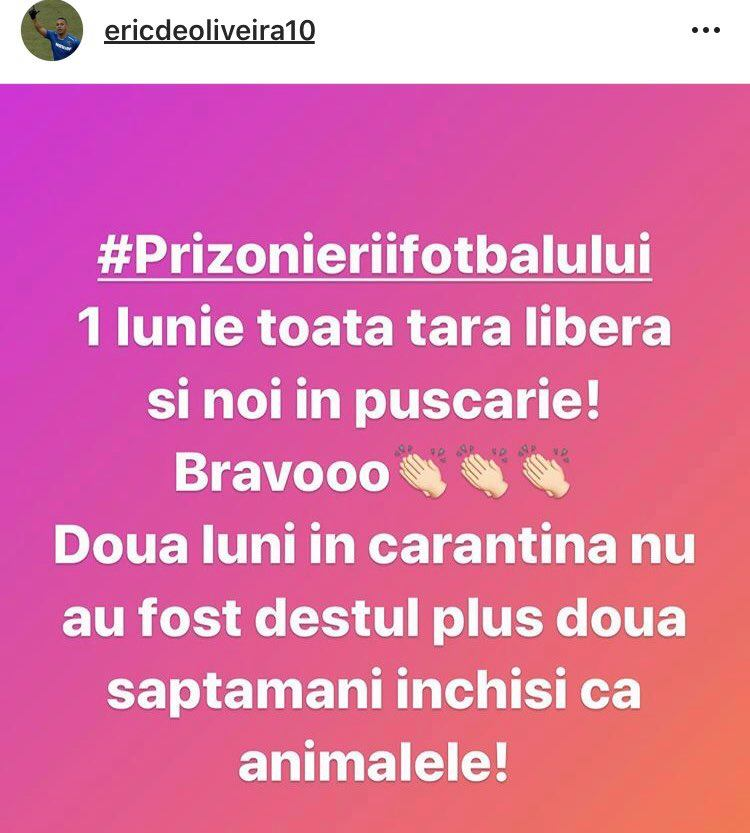
Task: Open ericdeoliveira10's post image
Action: [x=375, y=458]
